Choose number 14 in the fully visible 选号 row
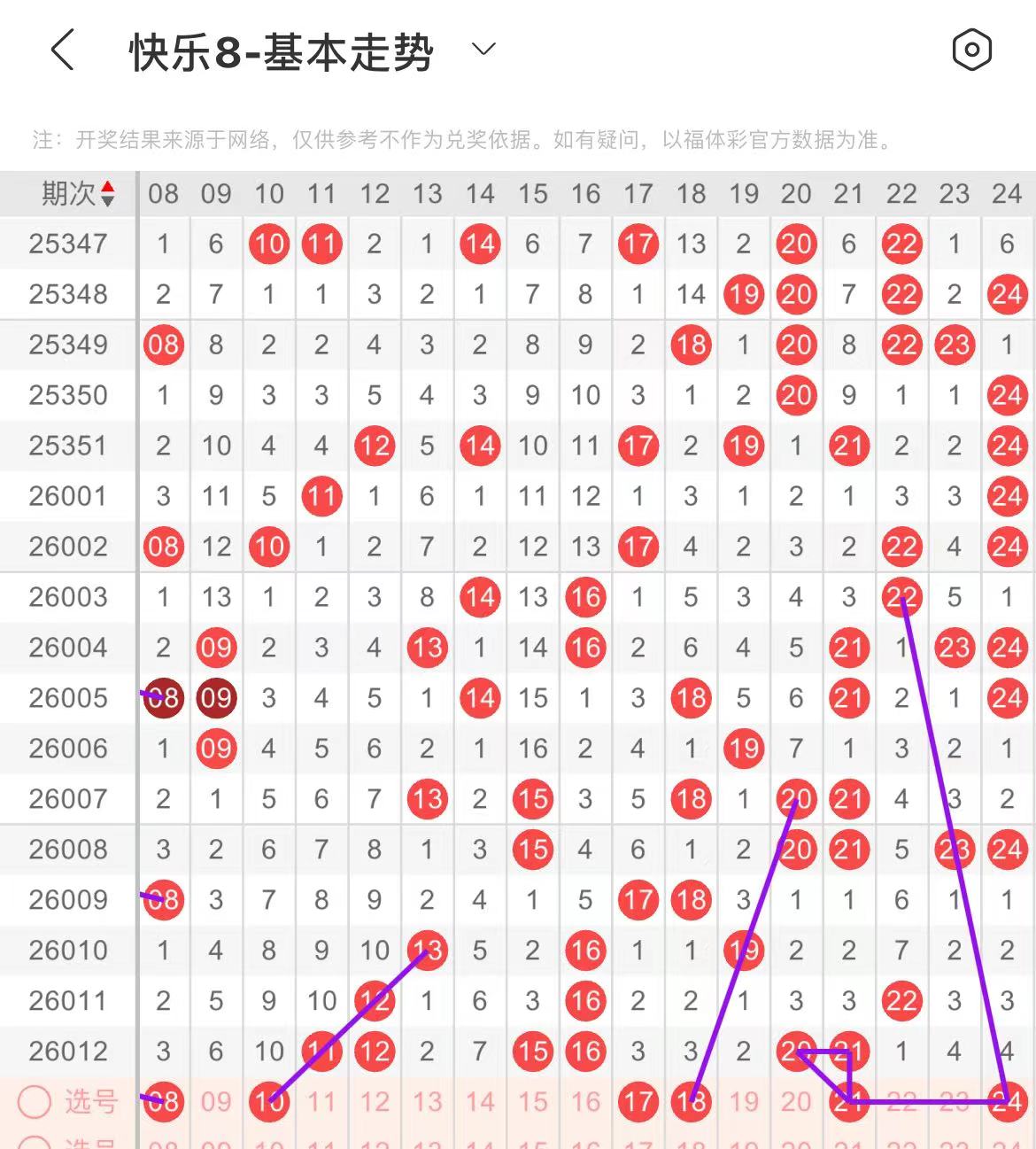Viewport: 1036px width, 1149px height. [x=480, y=1101]
